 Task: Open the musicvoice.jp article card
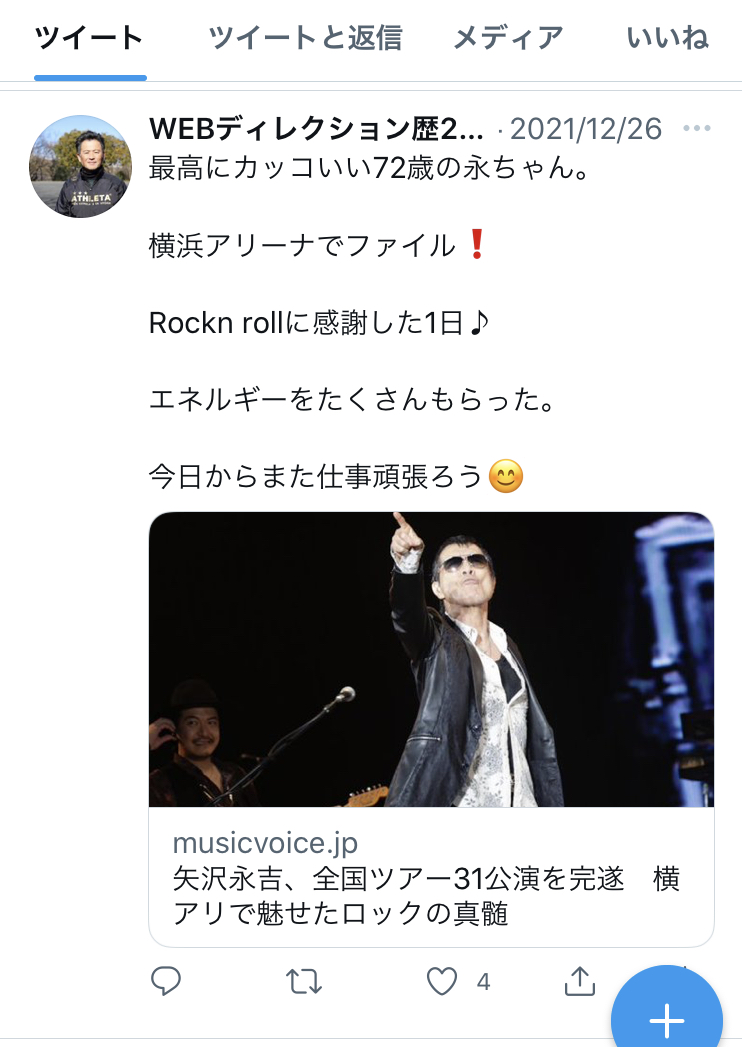[431, 730]
